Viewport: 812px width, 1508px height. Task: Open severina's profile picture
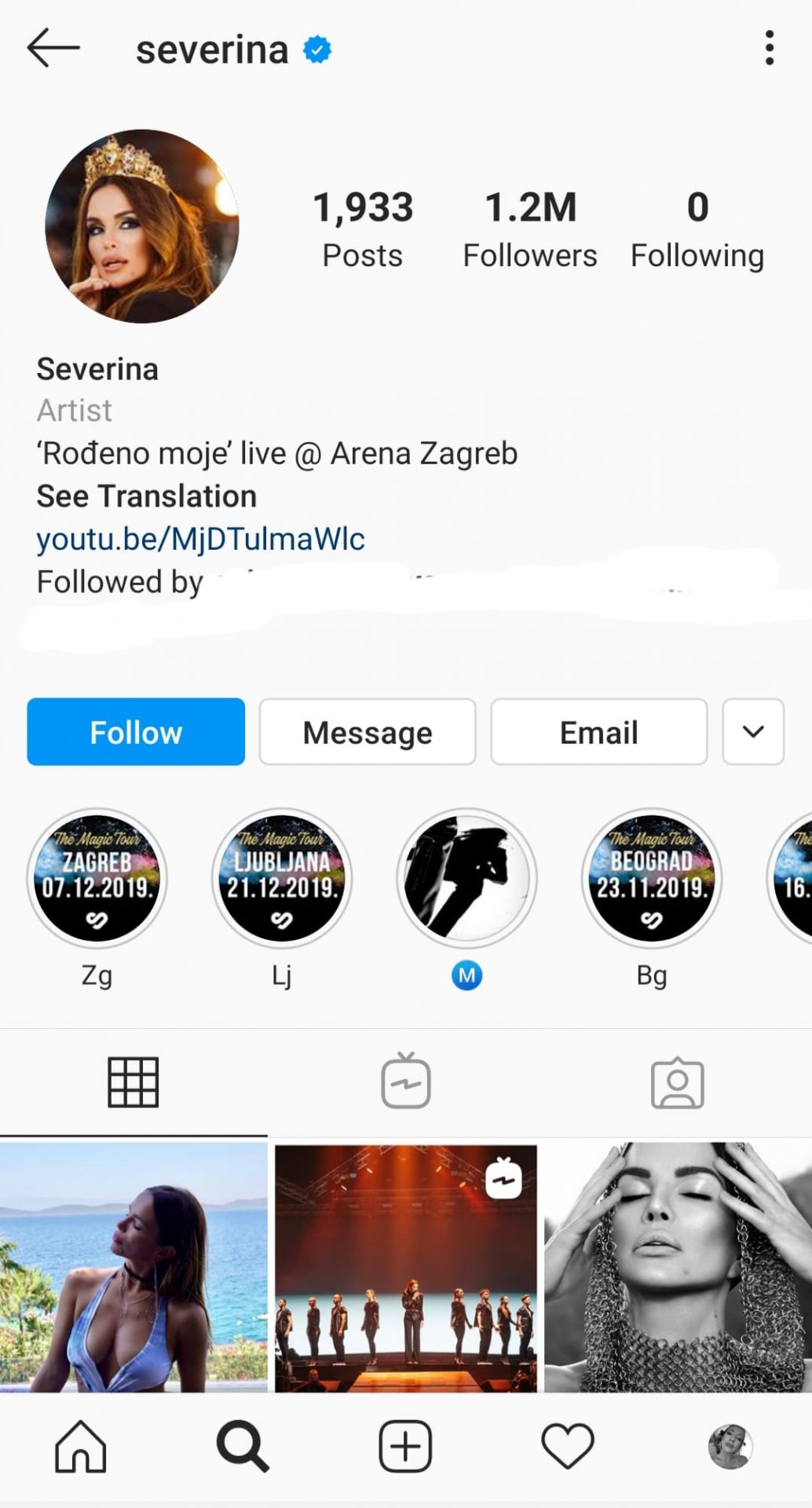click(x=142, y=226)
